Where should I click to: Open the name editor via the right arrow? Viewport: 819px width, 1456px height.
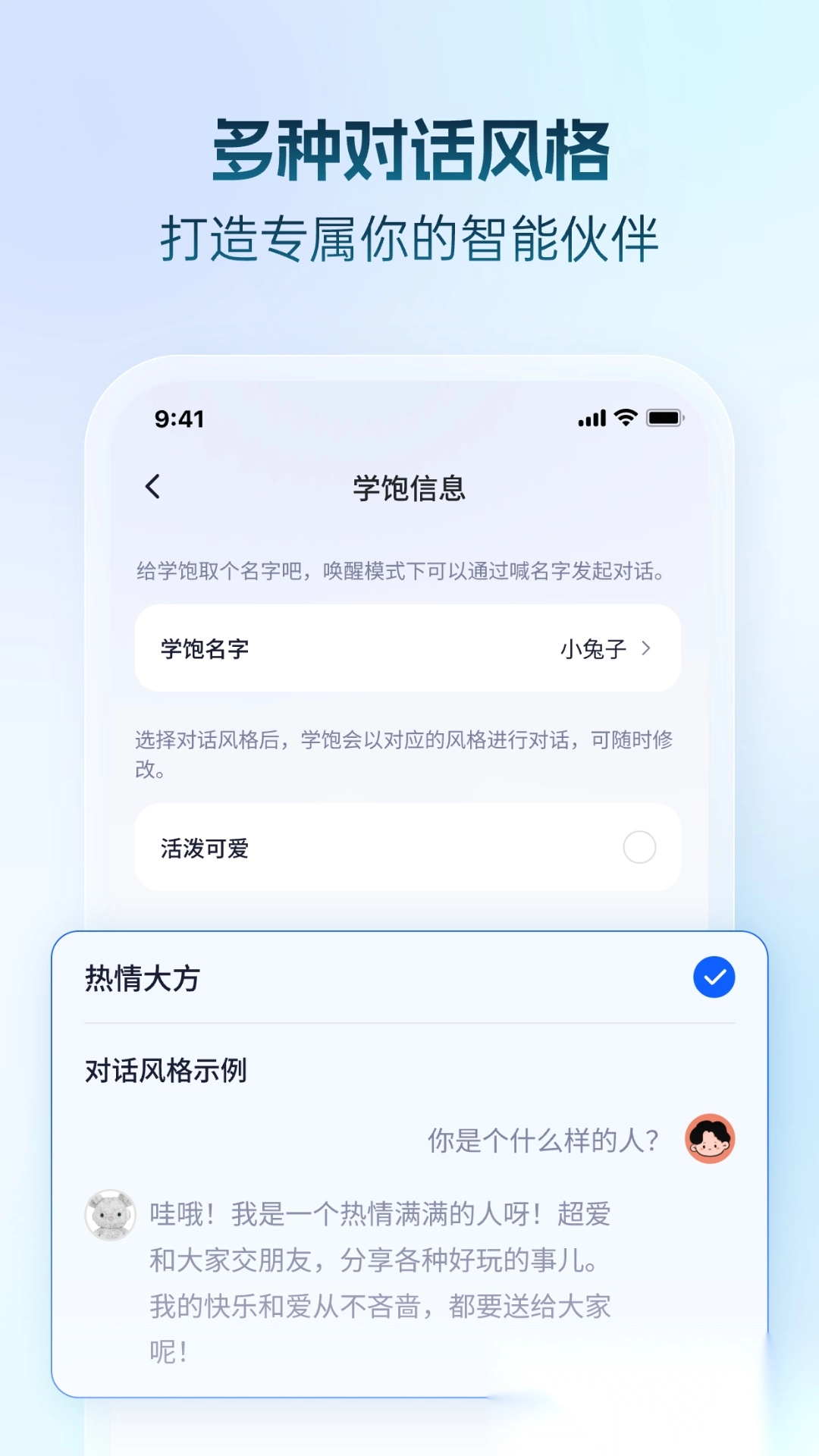pyautogui.click(x=648, y=649)
